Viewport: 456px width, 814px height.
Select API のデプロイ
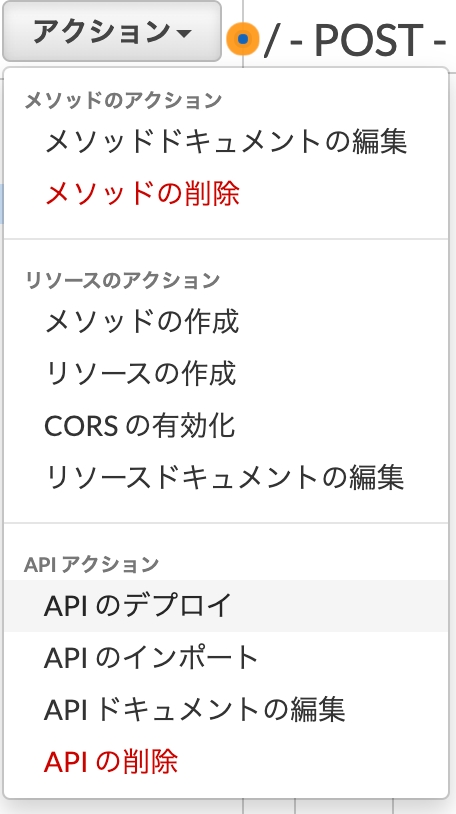(226, 606)
